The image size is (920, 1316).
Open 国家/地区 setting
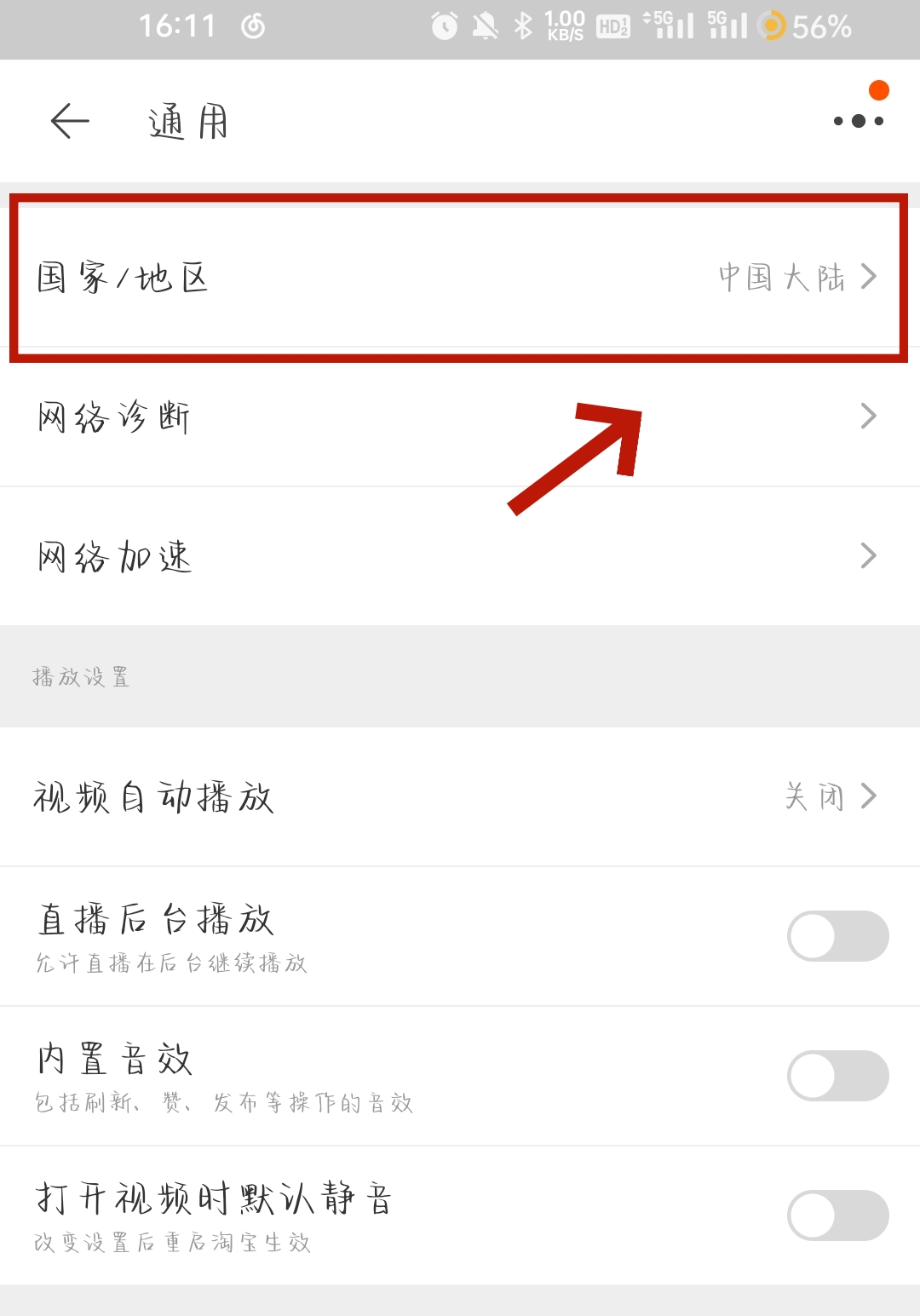click(458, 278)
